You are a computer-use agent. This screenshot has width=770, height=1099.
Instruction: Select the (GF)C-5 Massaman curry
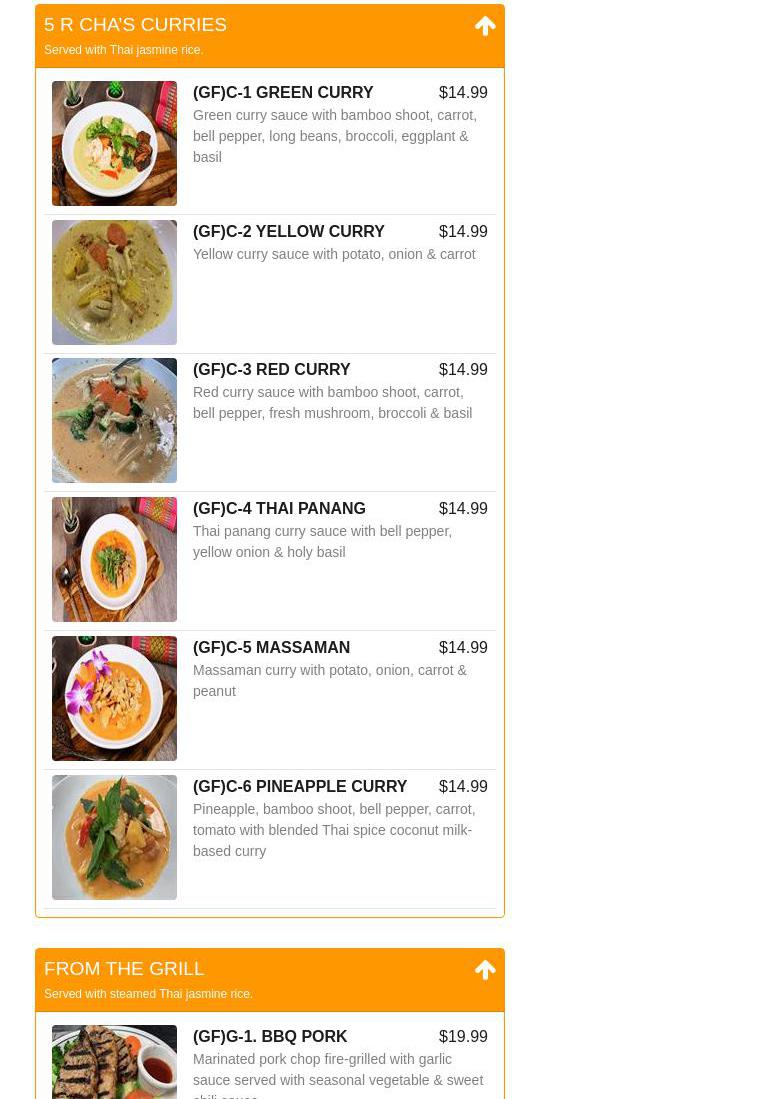point(271,648)
